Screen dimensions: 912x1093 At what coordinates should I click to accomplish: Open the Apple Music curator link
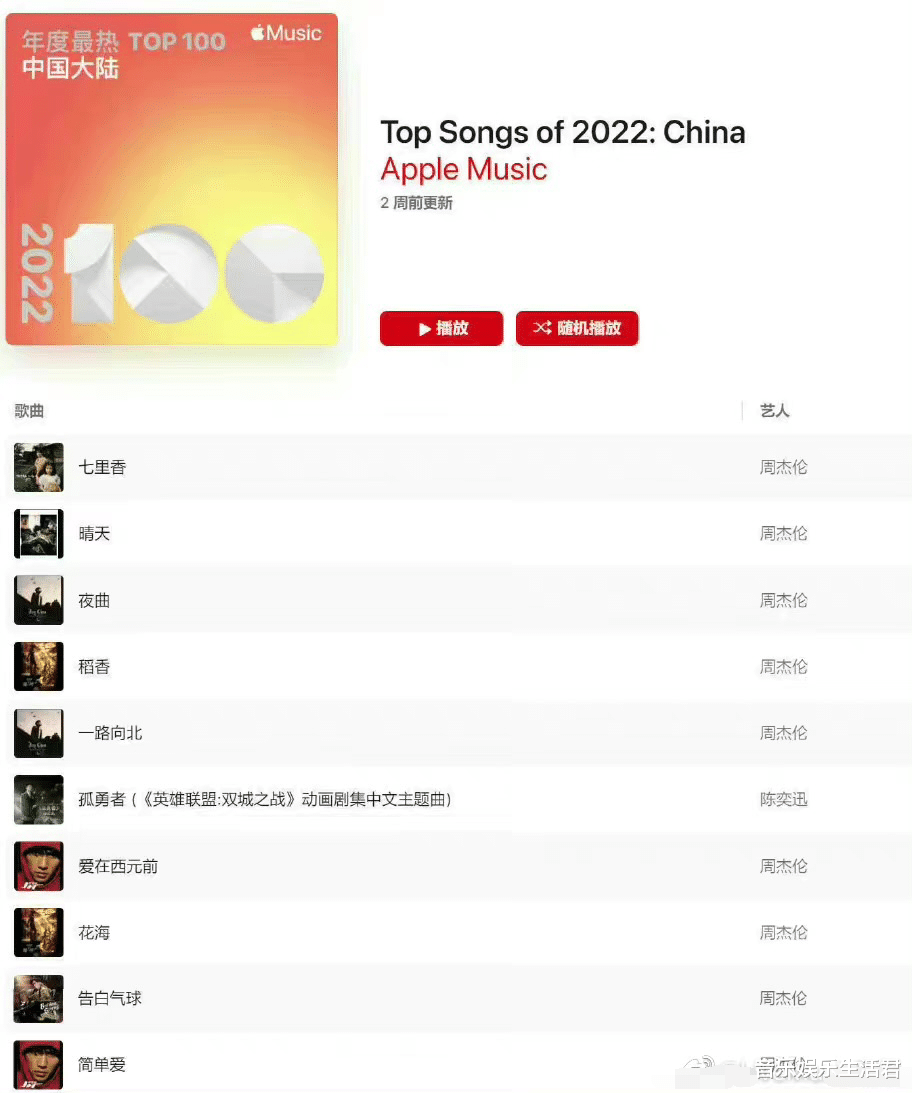(463, 169)
